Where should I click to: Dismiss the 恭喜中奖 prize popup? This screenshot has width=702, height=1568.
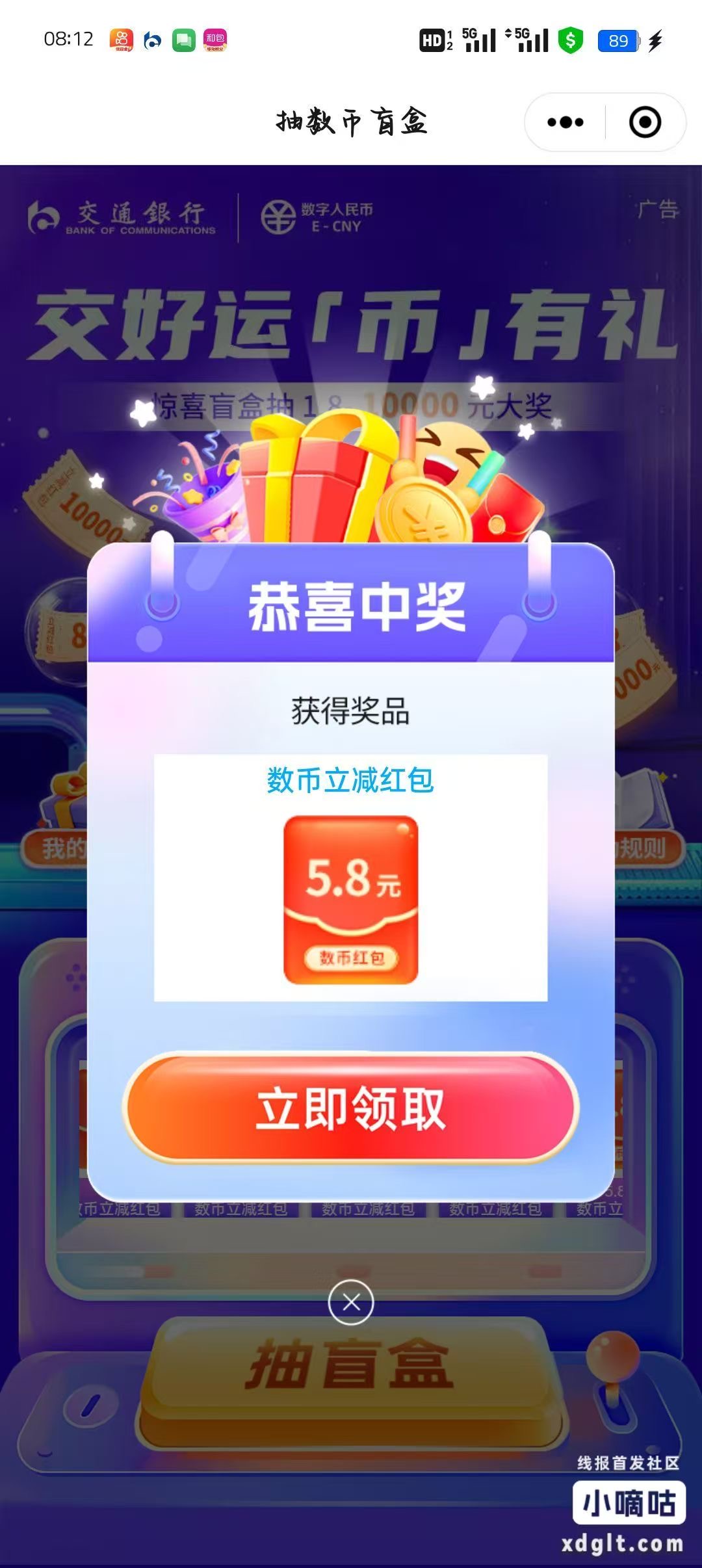coord(351,1302)
